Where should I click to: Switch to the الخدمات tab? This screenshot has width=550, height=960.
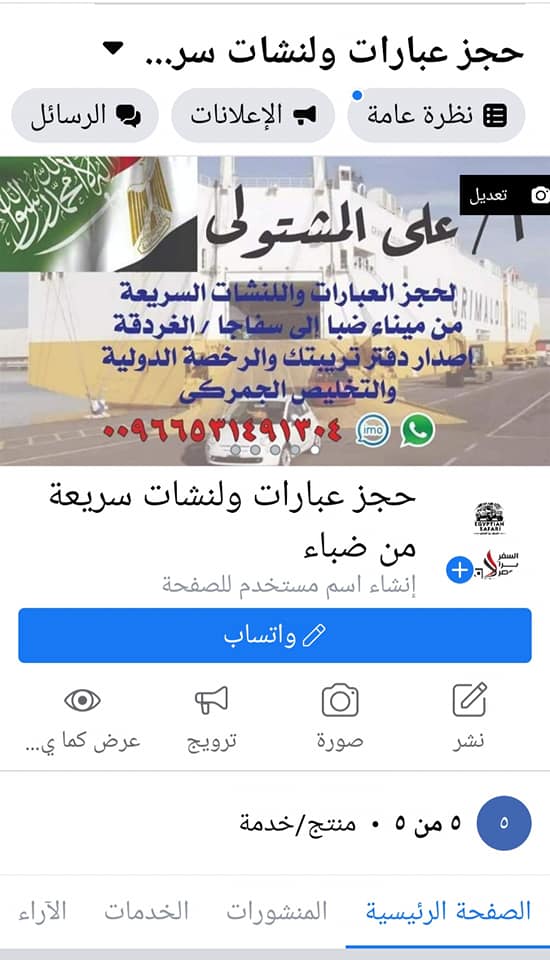pos(146,912)
